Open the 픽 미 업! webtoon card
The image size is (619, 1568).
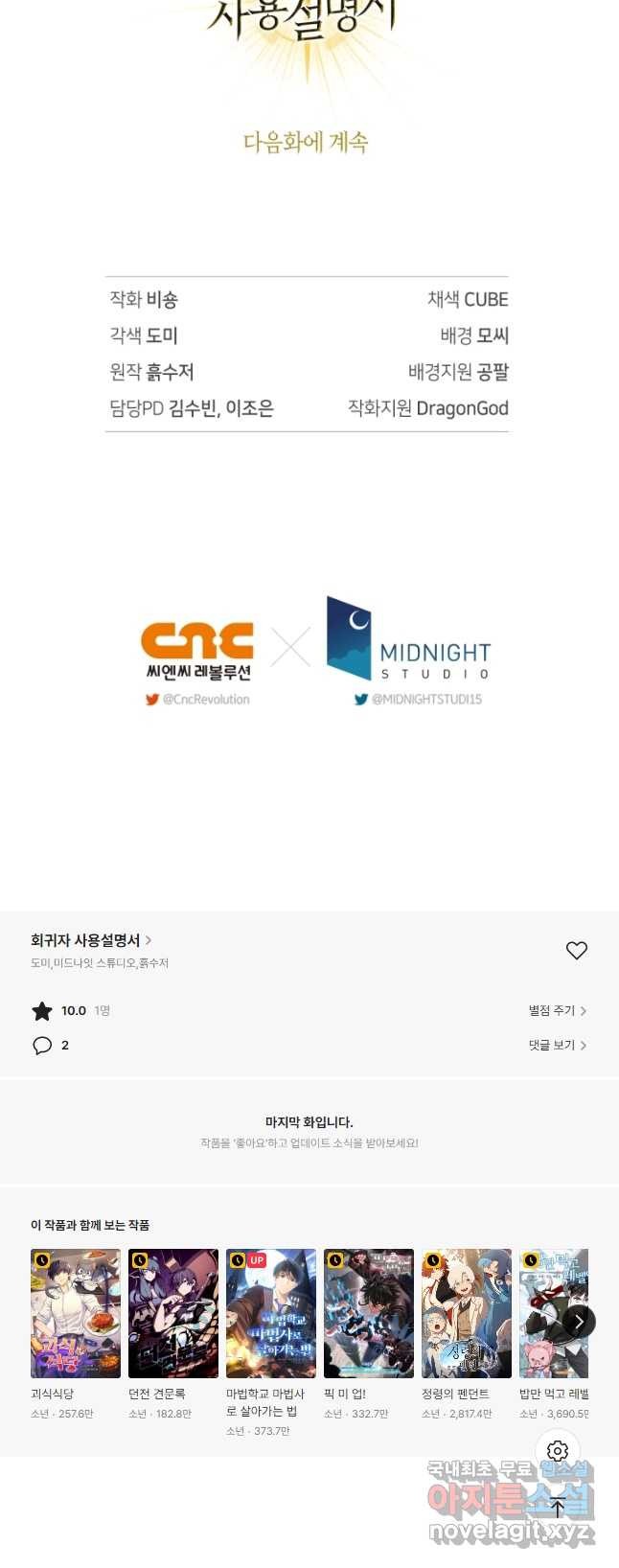pyautogui.click(x=369, y=1313)
